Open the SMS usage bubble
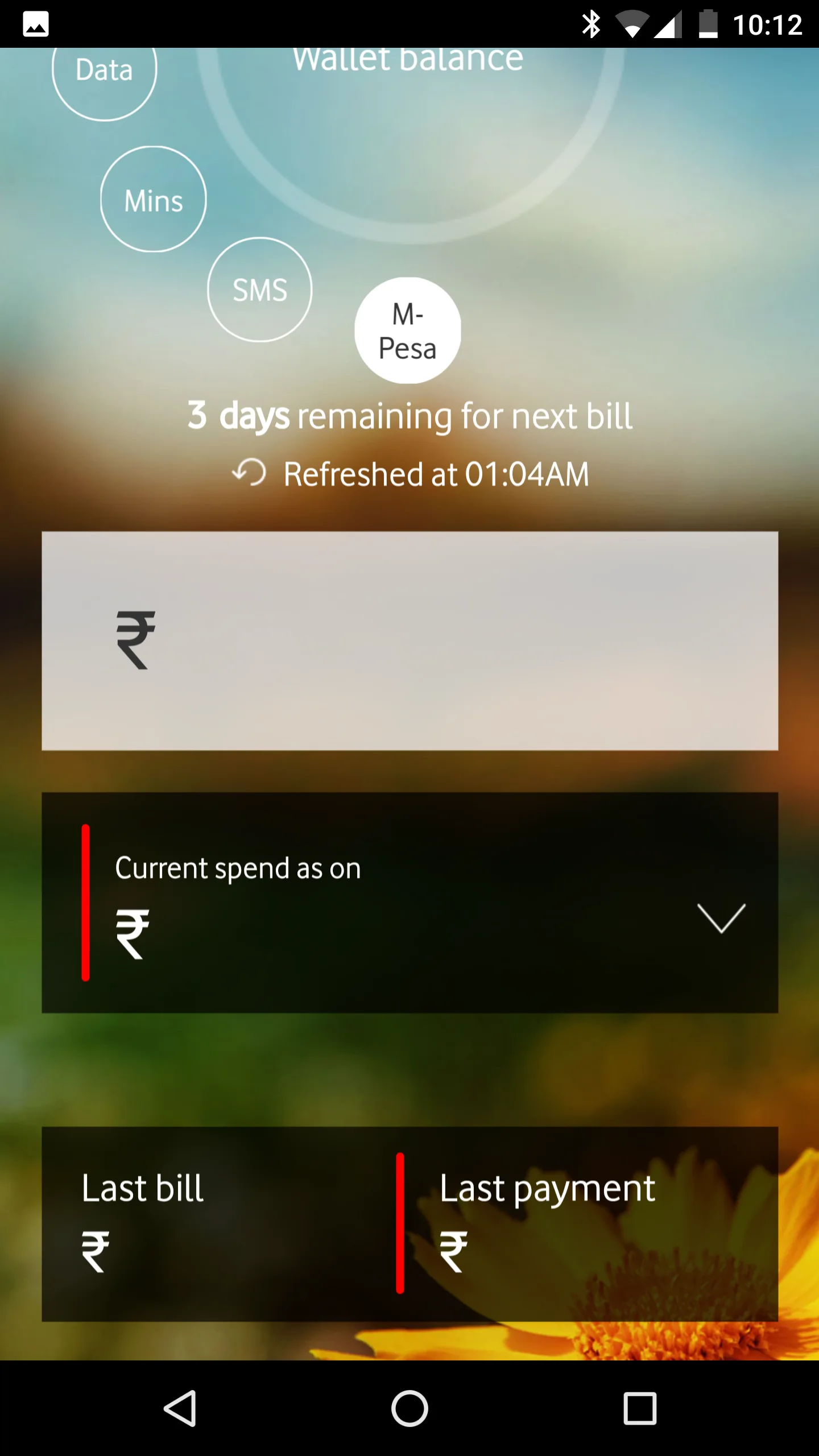Screen dimensions: 819x1456 point(260,289)
